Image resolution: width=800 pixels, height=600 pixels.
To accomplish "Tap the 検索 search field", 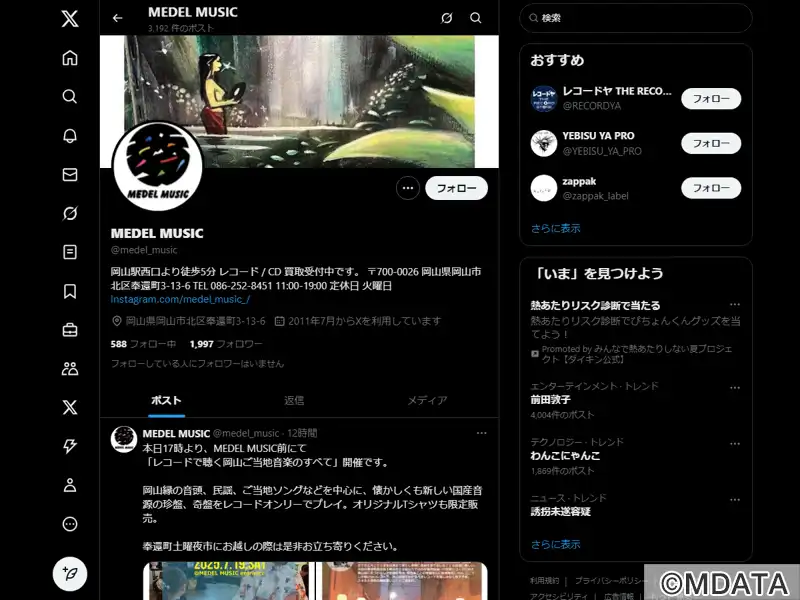I will 640,18.
